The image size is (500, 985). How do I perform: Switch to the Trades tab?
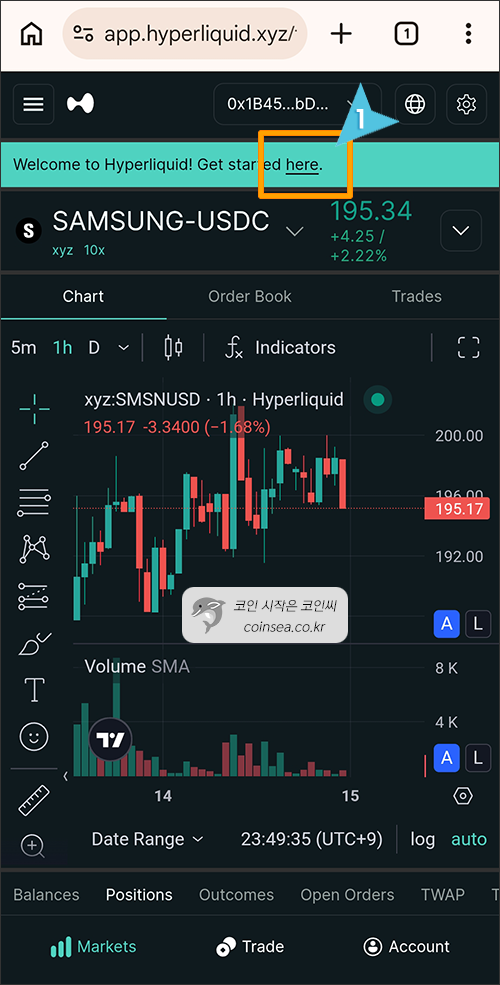[416, 297]
